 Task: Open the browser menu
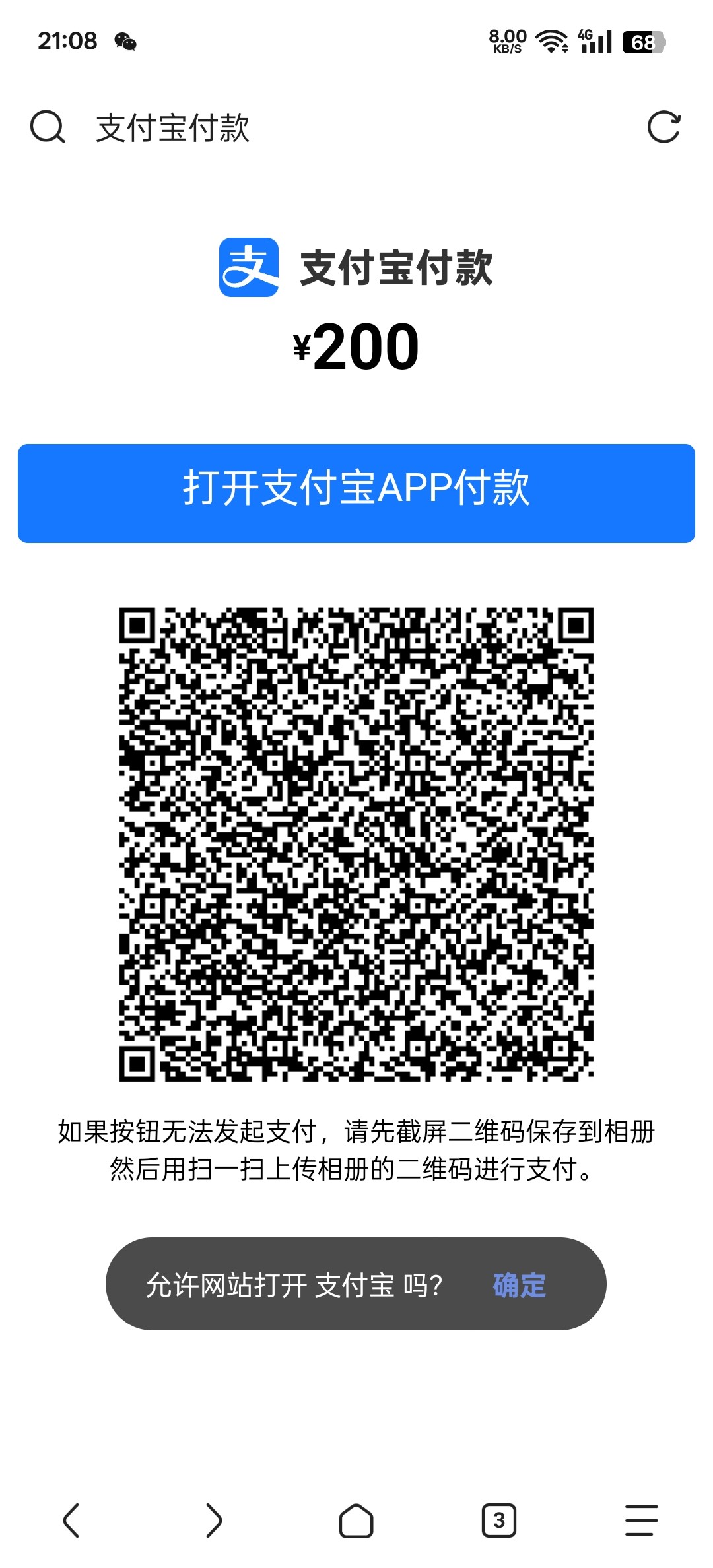(642, 1520)
